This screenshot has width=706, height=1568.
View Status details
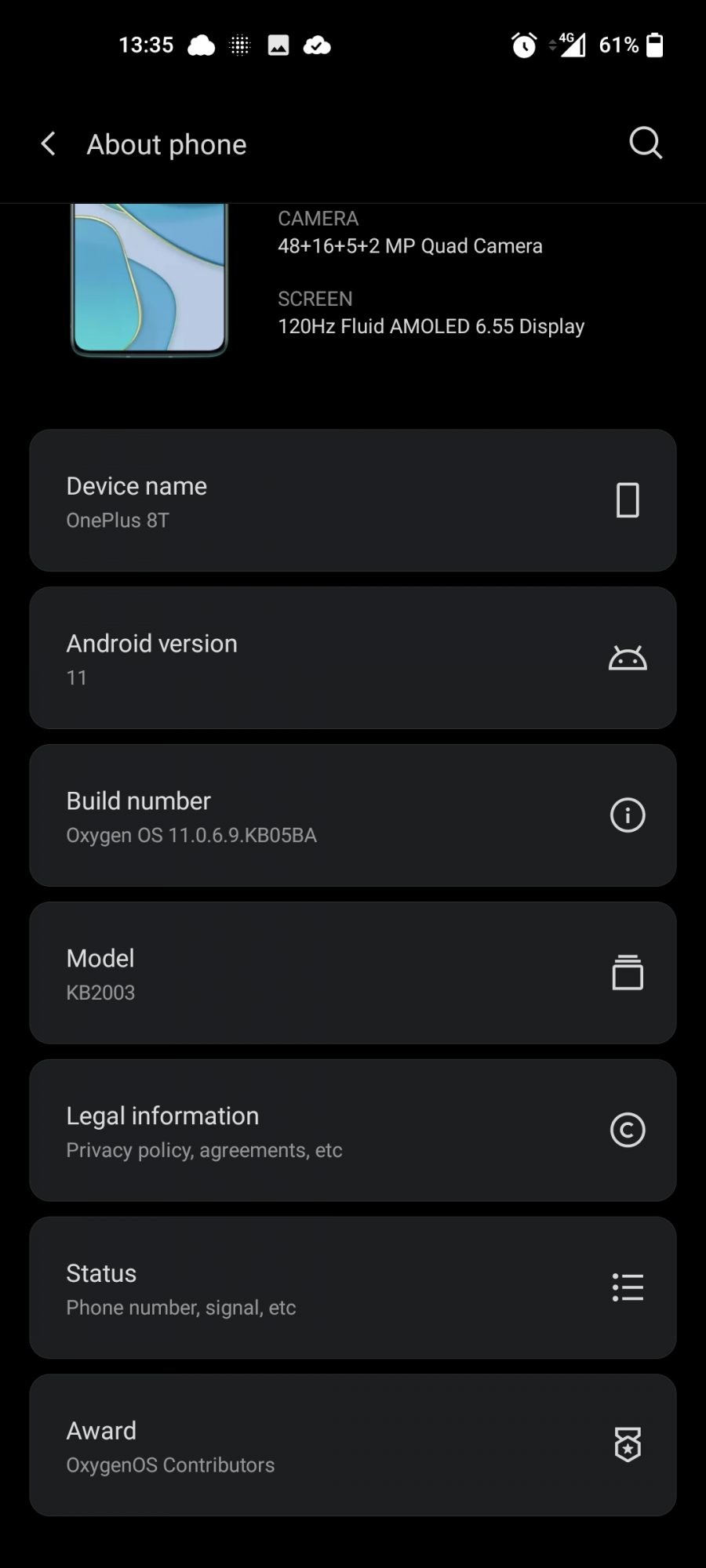click(352, 1288)
